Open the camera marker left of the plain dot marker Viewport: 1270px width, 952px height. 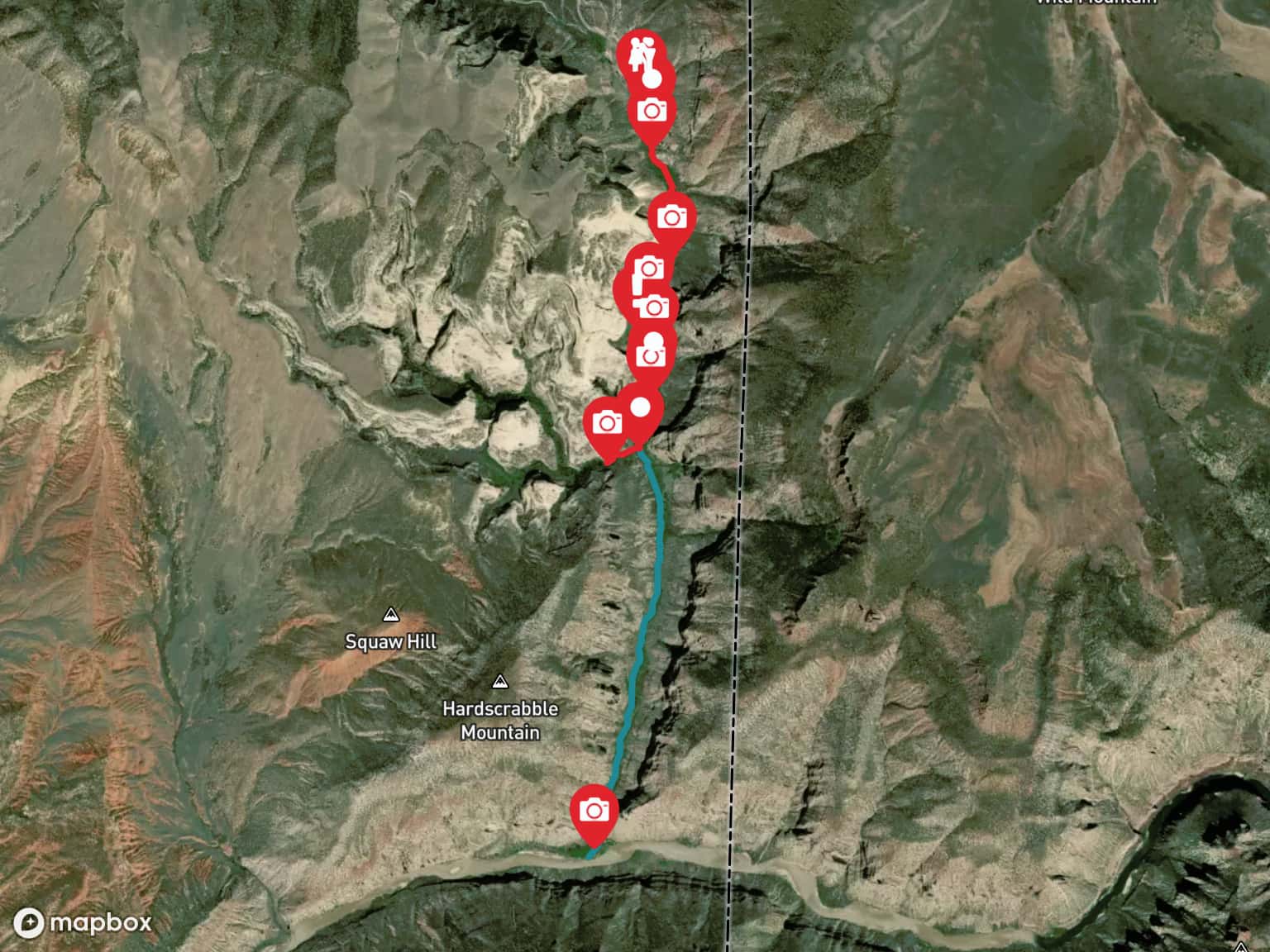pyautogui.click(x=608, y=423)
